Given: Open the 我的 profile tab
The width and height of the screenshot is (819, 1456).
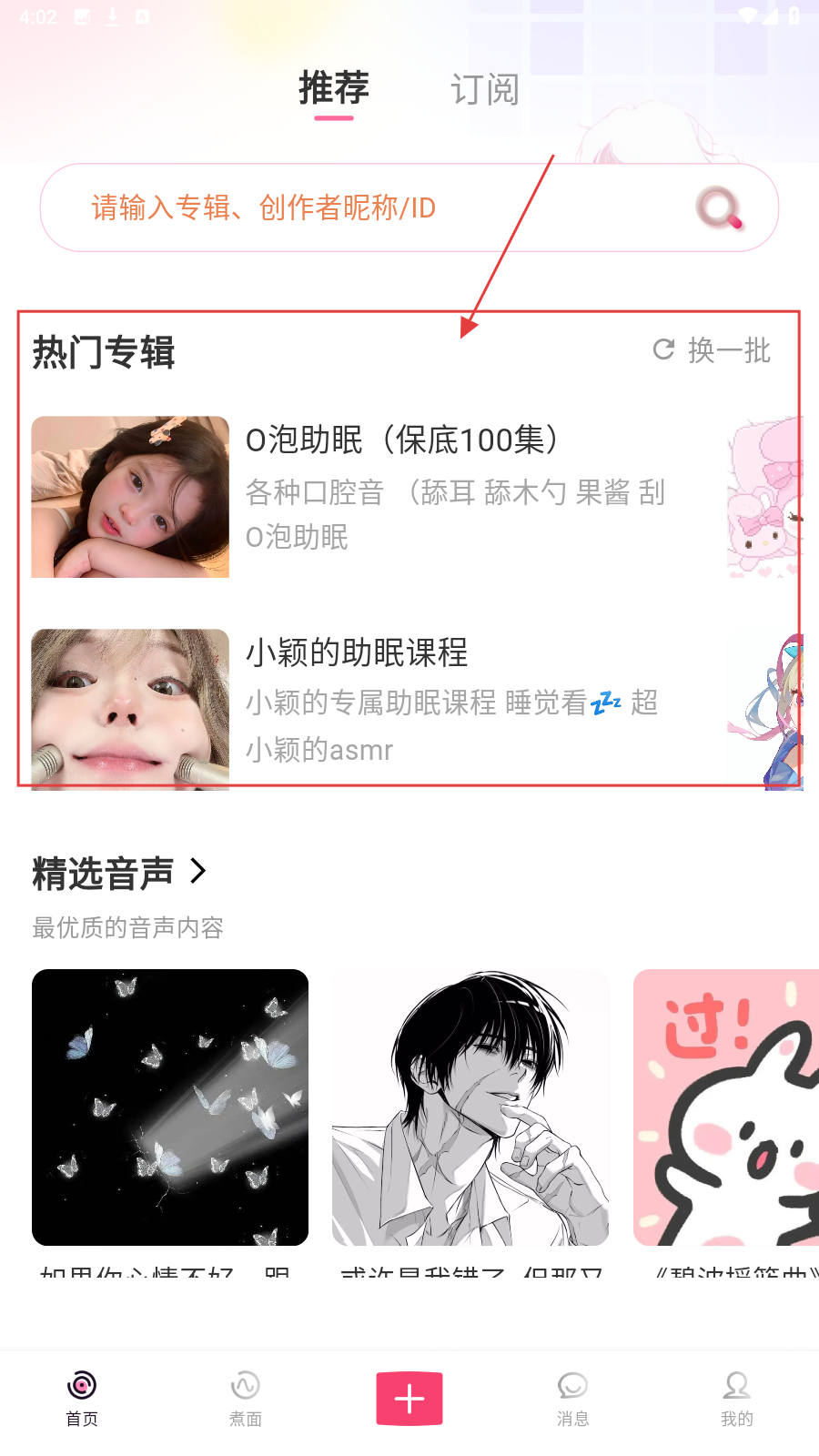Looking at the screenshot, I should [x=737, y=1398].
